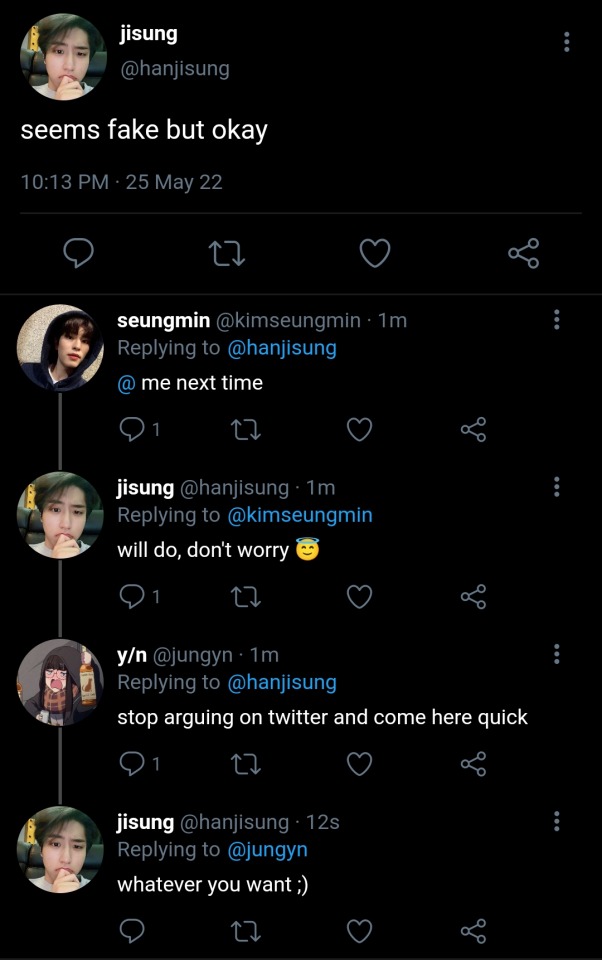Open the @hanjisung link in seungmin's reply
Image resolution: width=602 pixels, height=960 pixels.
[281, 348]
